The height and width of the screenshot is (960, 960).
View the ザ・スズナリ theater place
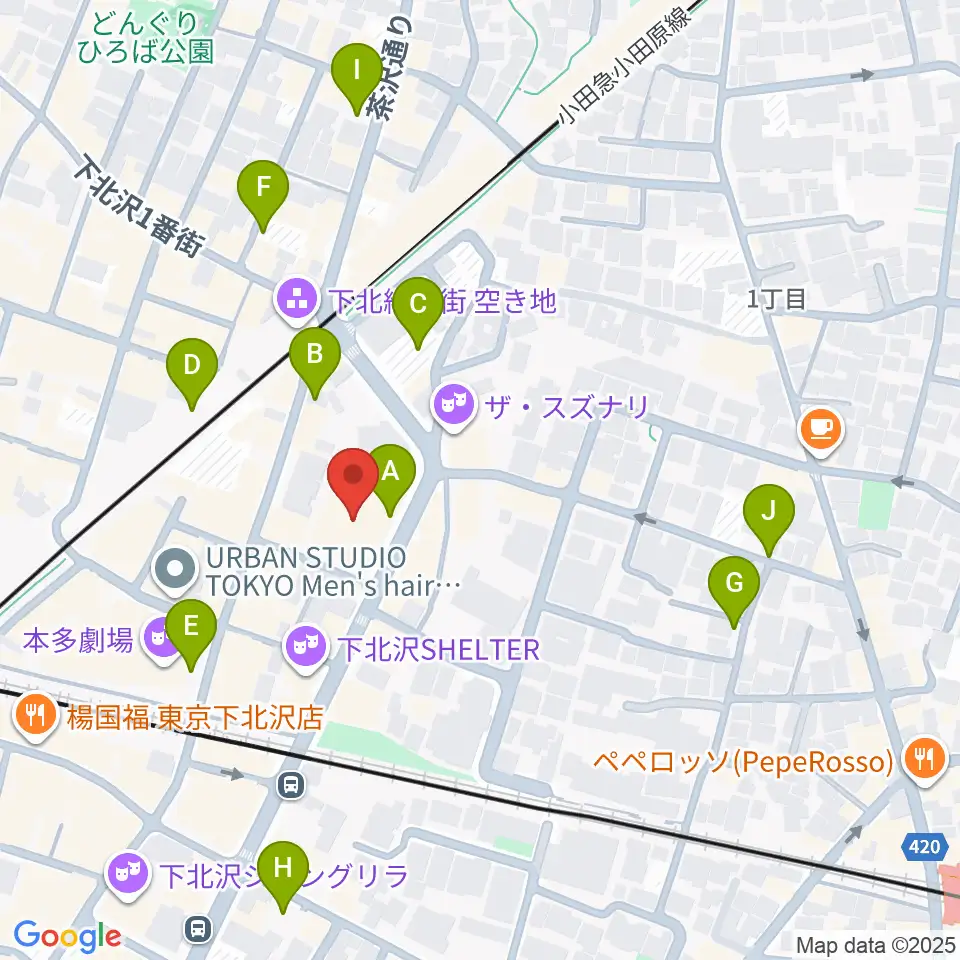pos(453,405)
